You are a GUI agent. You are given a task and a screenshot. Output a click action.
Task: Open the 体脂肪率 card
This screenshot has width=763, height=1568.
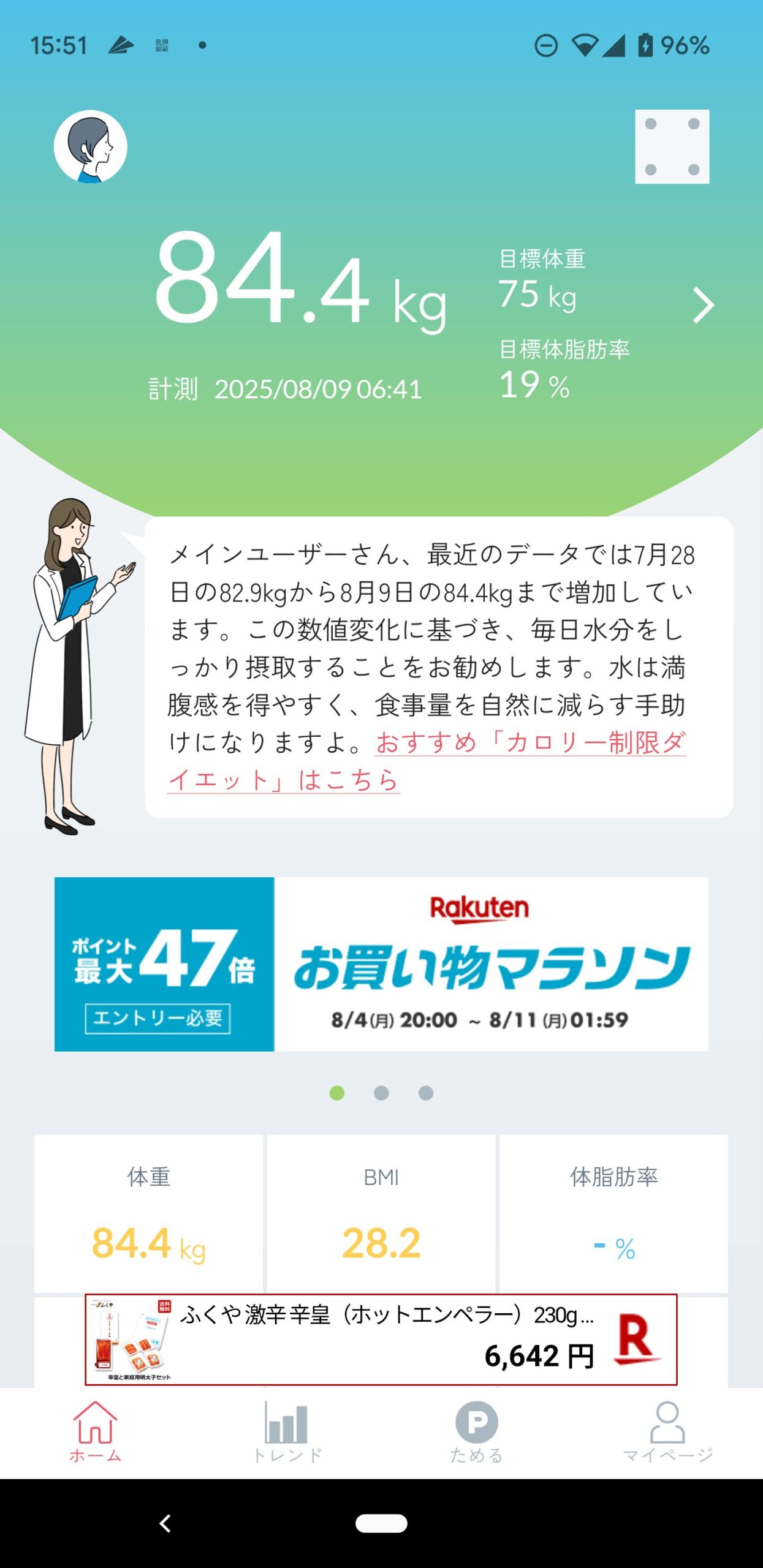click(613, 1213)
